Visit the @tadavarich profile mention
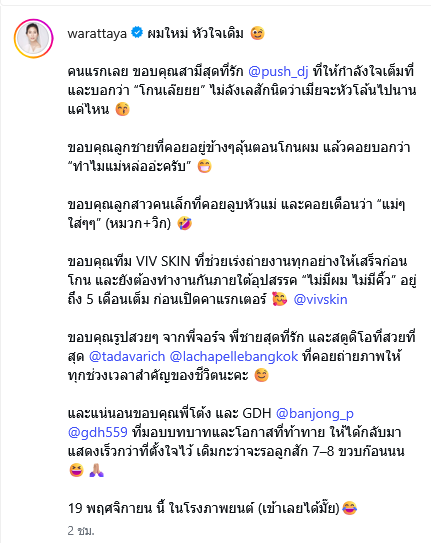Image resolution: width=431 pixels, height=543 pixels. click(x=127, y=356)
